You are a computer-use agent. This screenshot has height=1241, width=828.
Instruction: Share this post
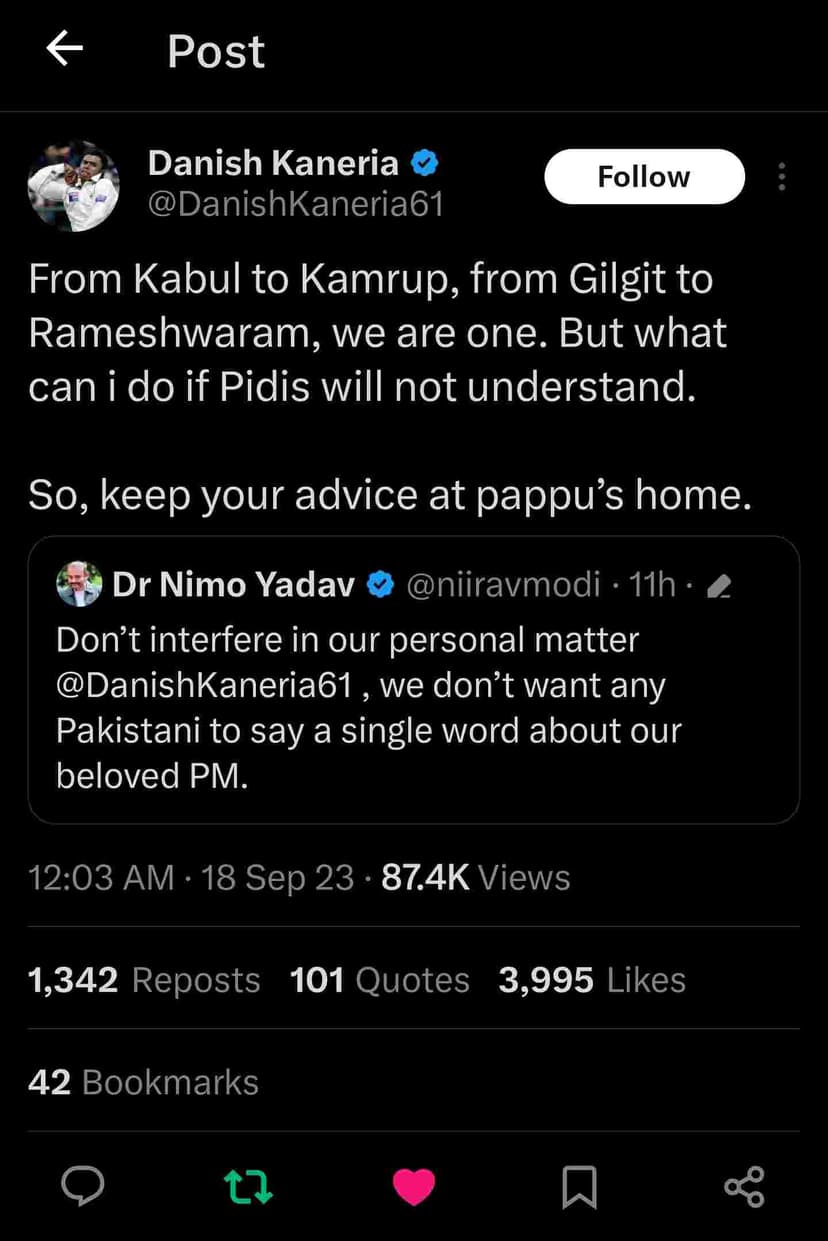click(744, 1187)
